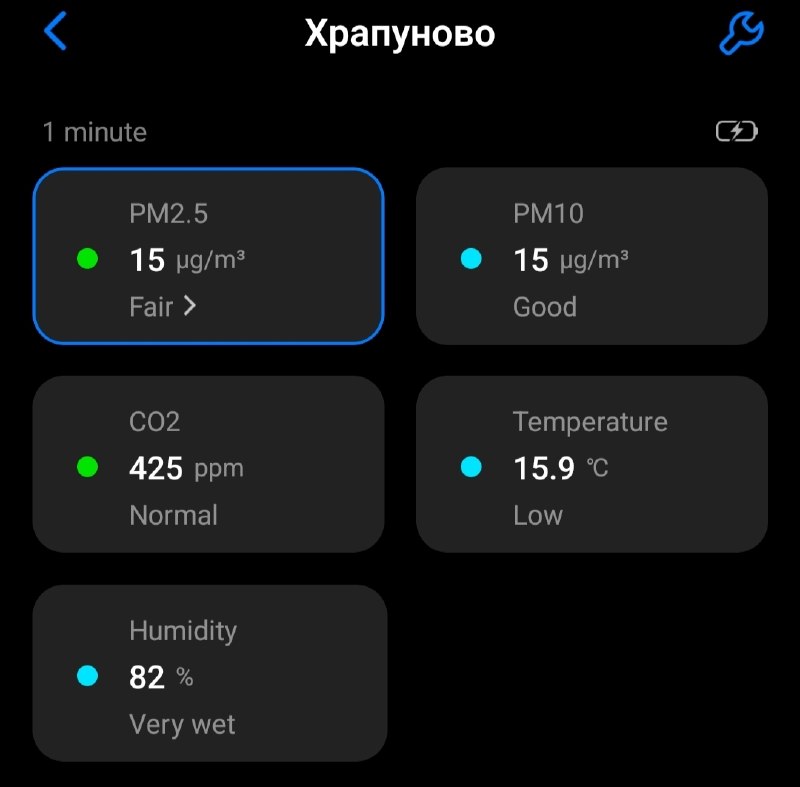Screen dimensions: 800x787
Task: Open device settings via the wrench icon
Action: click(741, 33)
